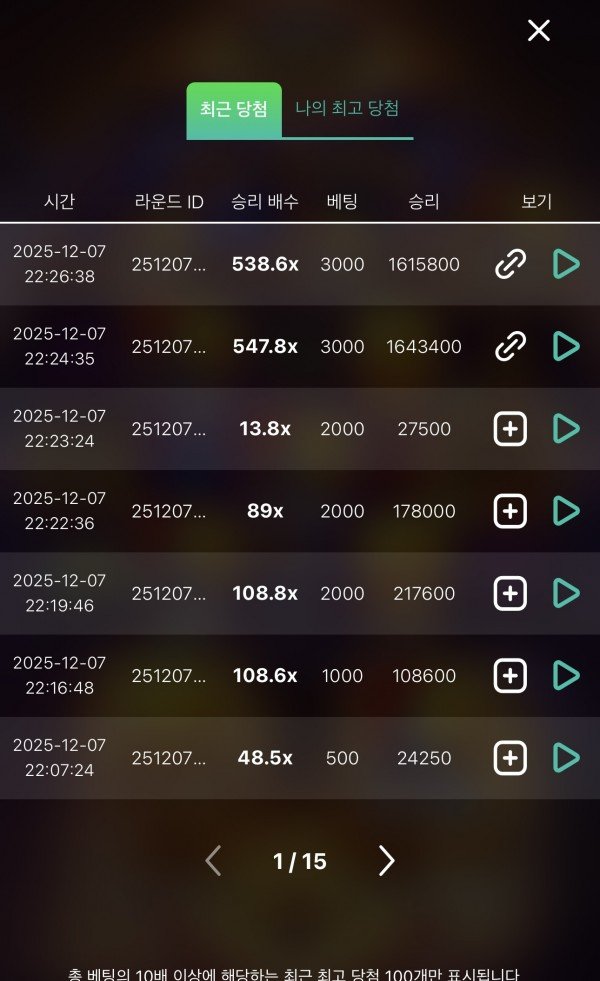Go to the previous results page
The image size is (600, 981).
[213, 860]
